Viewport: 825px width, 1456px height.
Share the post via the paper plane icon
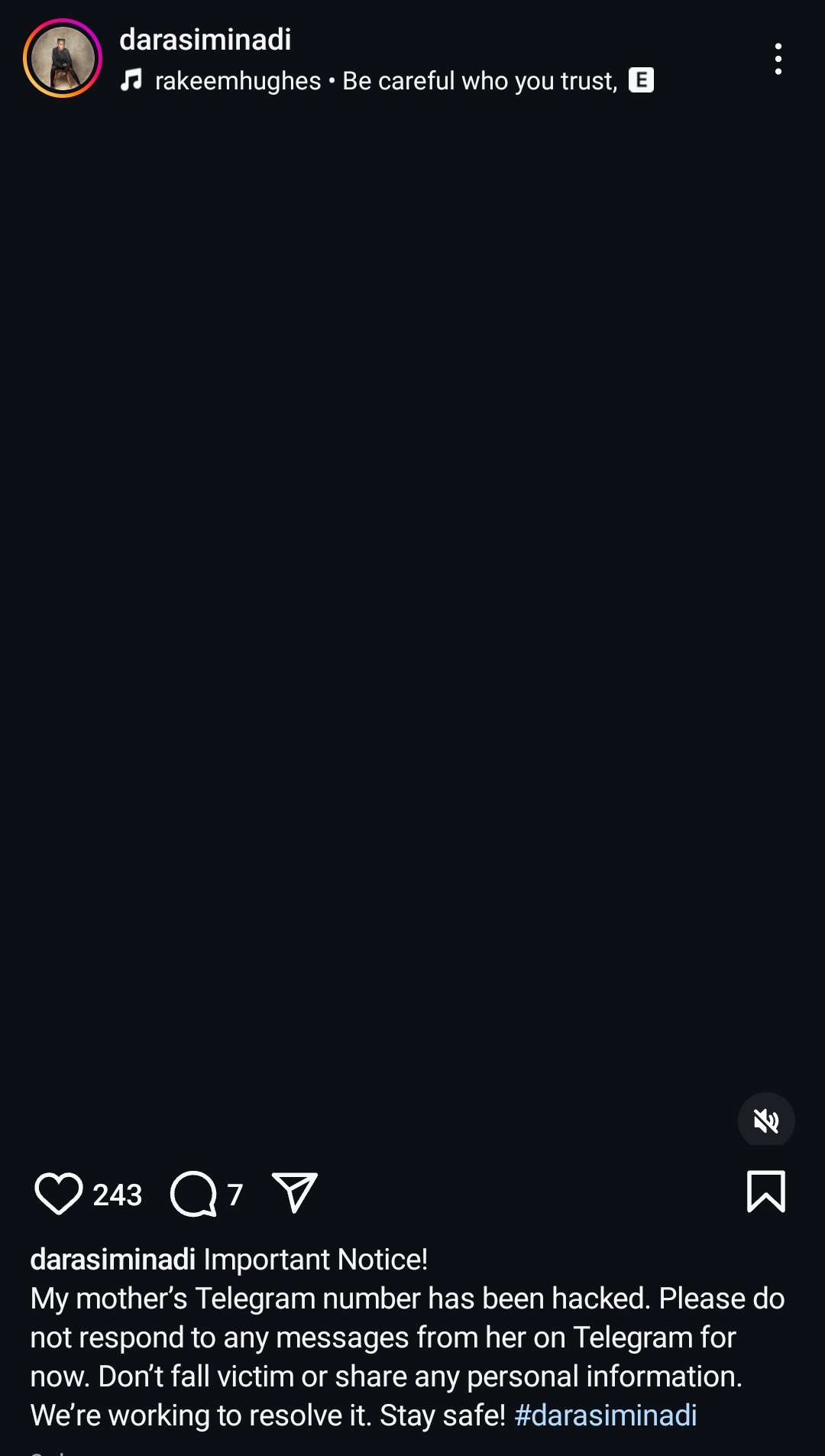(295, 1192)
